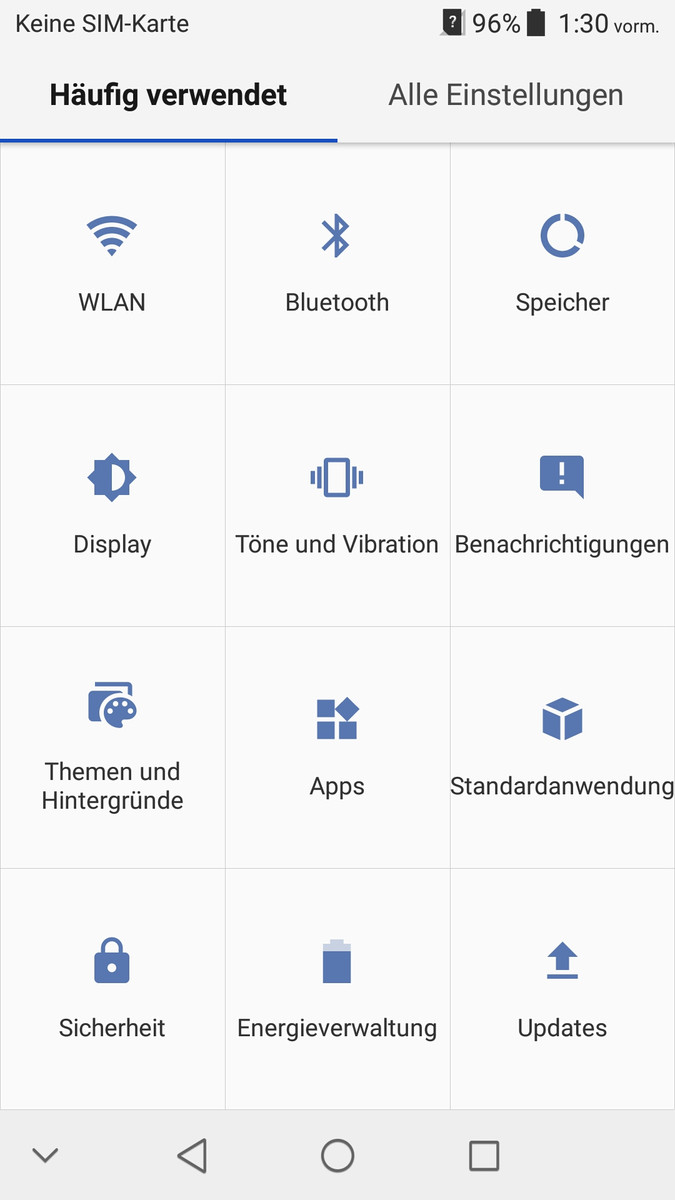
Task: Open Themen und Hintergründe
Action: click(x=112, y=748)
